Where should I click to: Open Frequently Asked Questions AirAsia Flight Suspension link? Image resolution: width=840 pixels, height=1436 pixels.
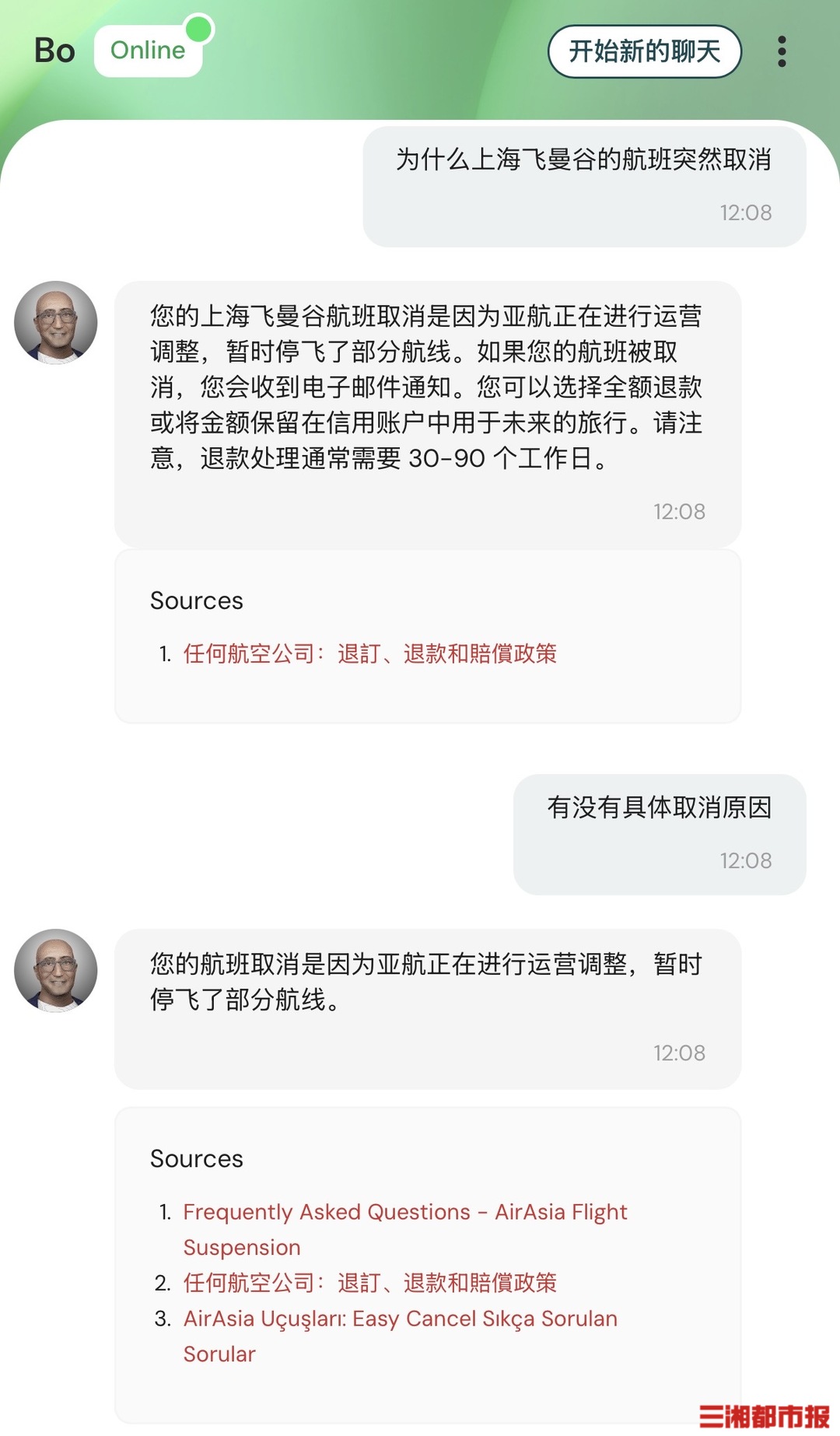[404, 1212]
